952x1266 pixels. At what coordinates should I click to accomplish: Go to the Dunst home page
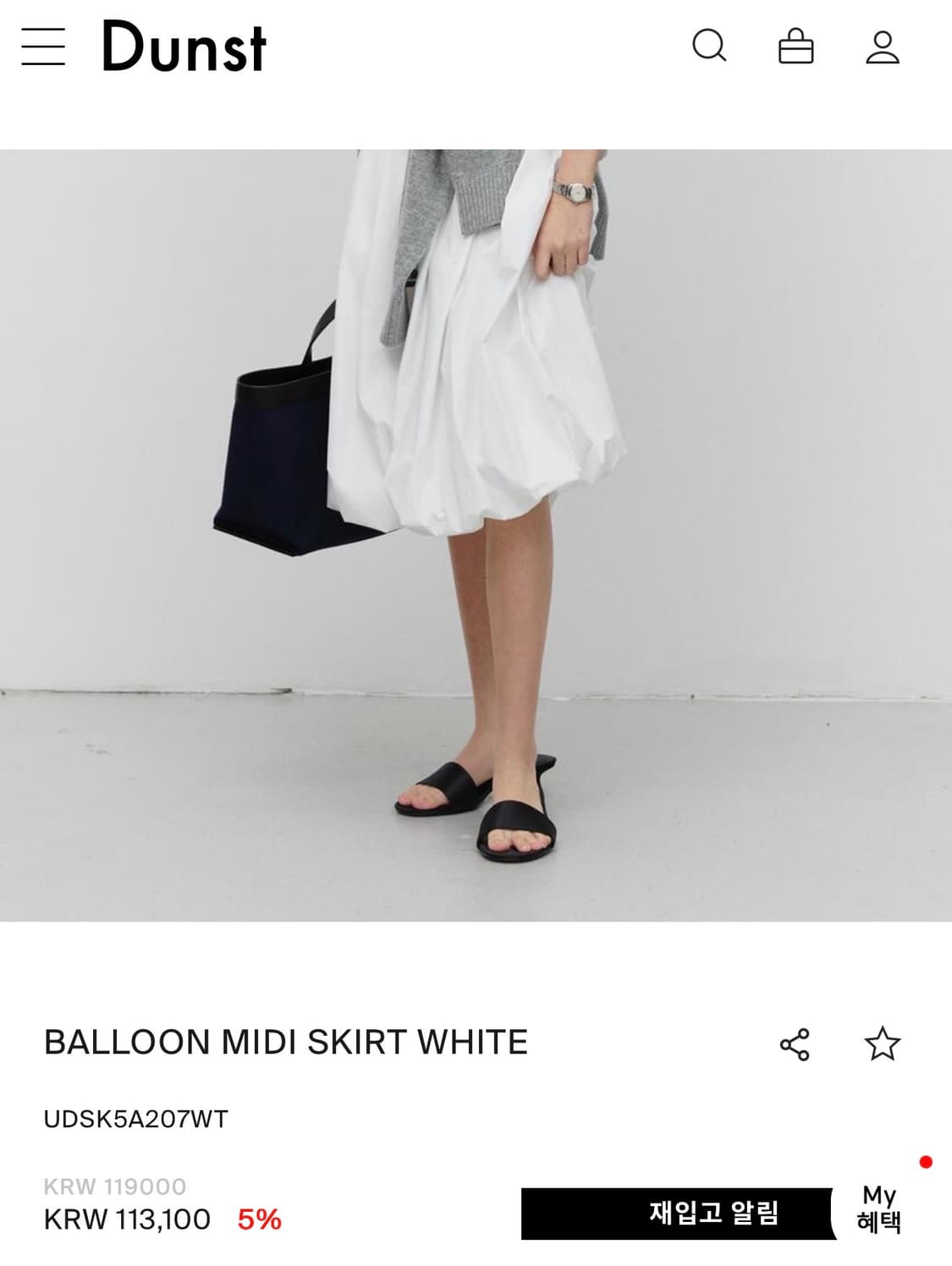(184, 47)
